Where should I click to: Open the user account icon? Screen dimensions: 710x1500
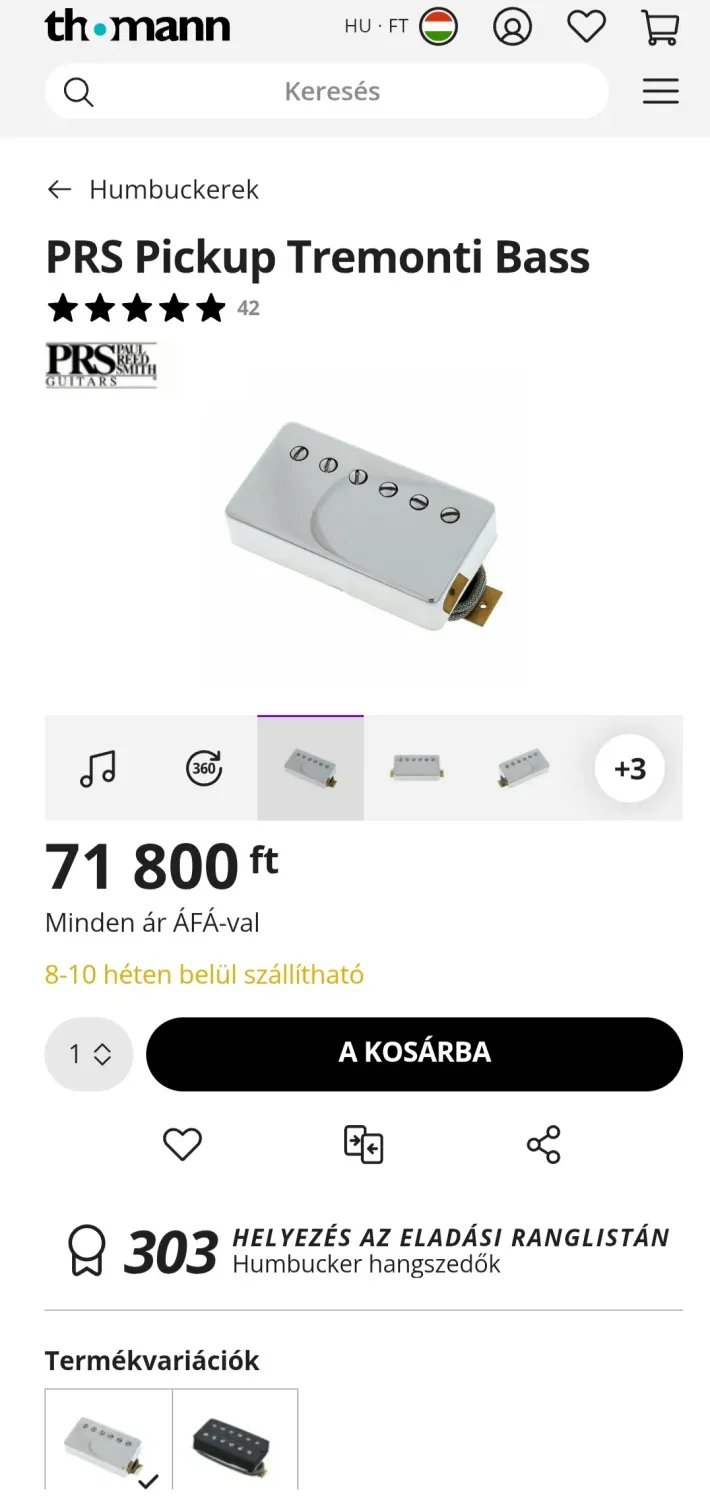pyautogui.click(x=512, y=27)
